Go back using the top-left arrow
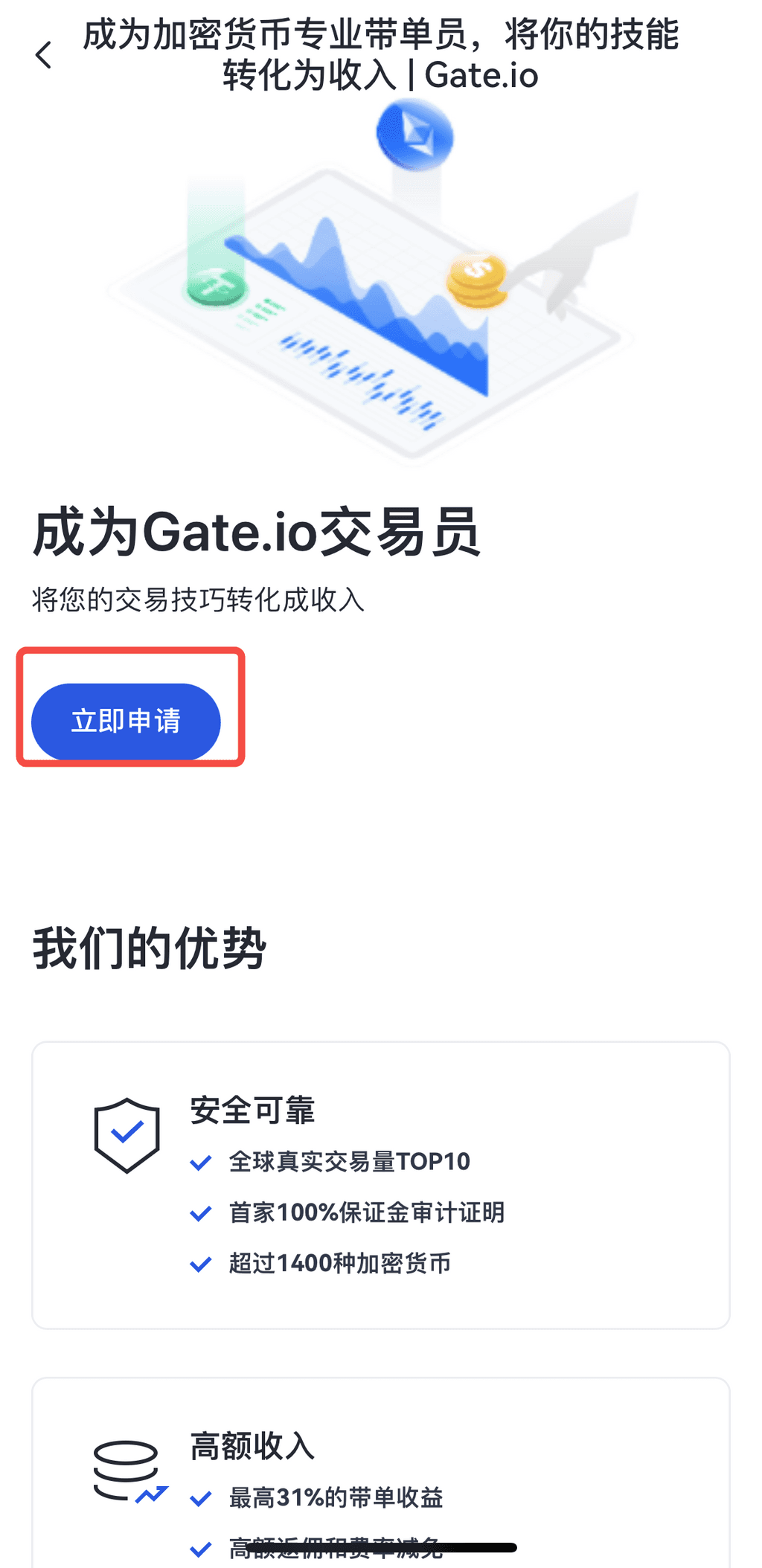762x1568 pixels. (x=44, y=55)
